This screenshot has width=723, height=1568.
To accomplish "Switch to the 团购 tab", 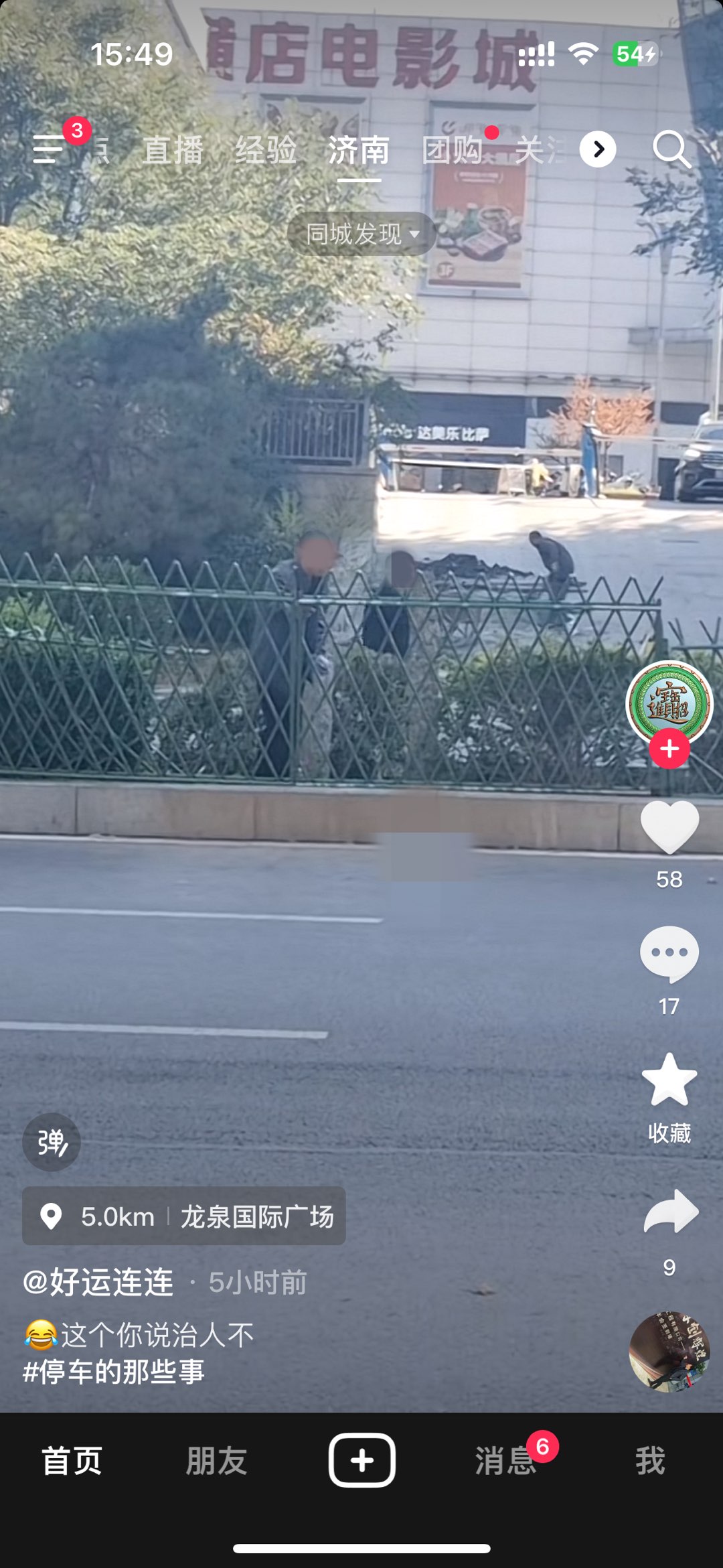I will (x=453, y=149).
